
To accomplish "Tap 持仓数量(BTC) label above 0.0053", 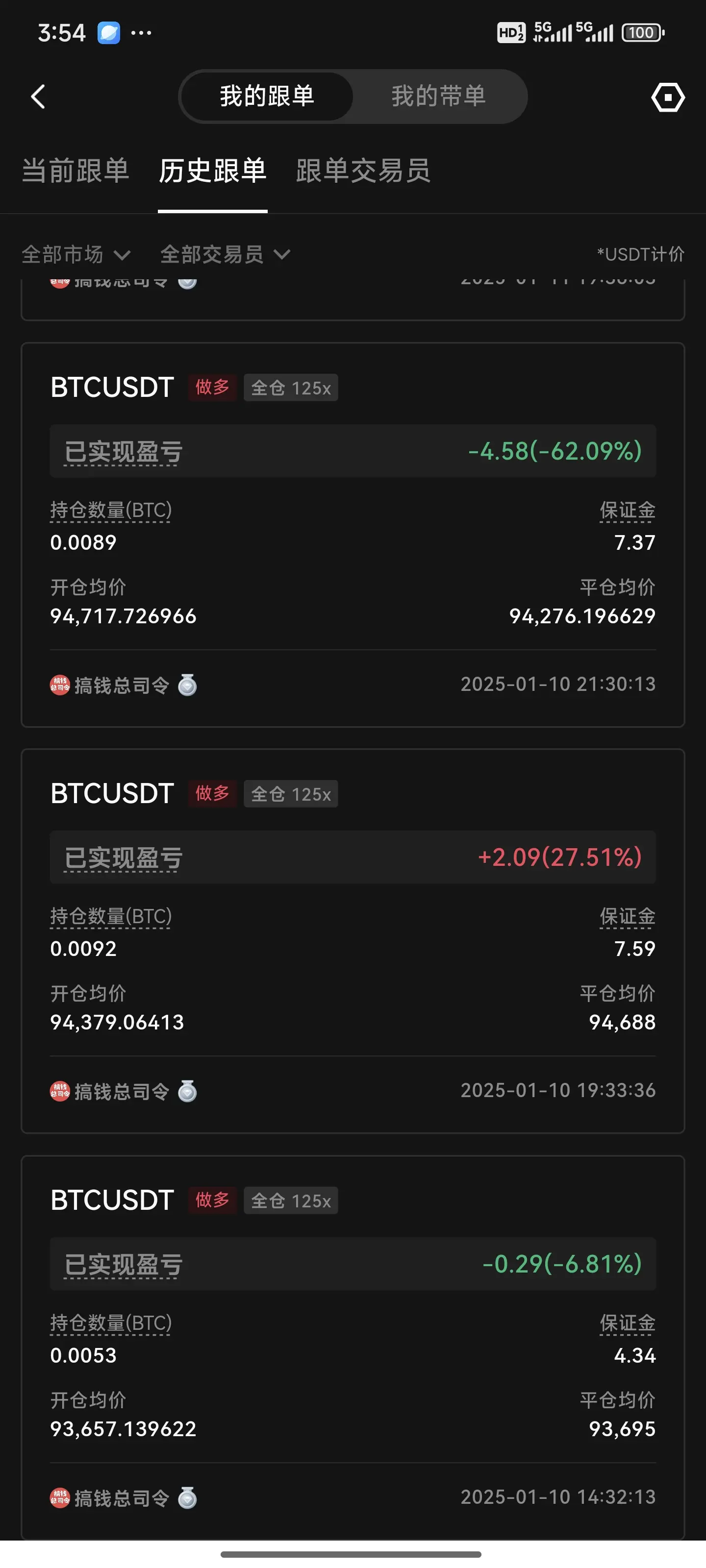I will coord(111,1323).
